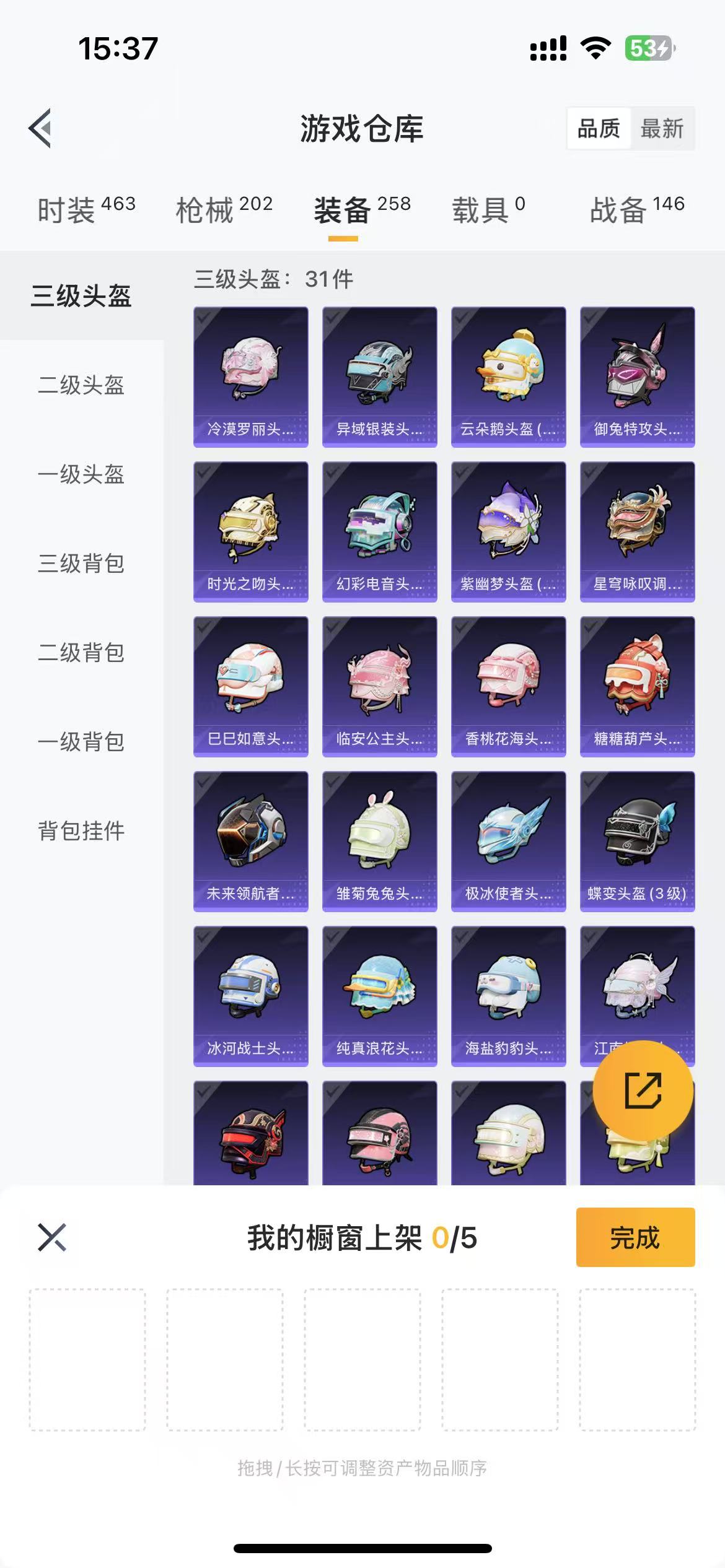Image resolution: width=725 pixels, height=1568 pixels.
Task: Select the 蝶变头盔 (3级) item
Action: click(637, 841)
